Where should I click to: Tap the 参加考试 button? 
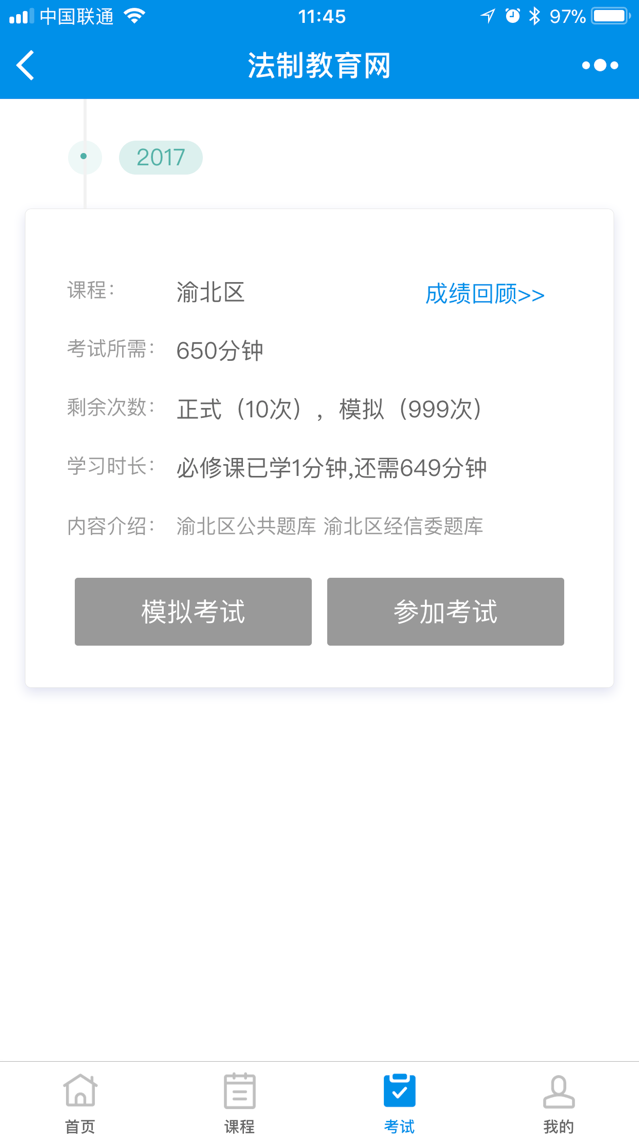(x=446, y=611)
